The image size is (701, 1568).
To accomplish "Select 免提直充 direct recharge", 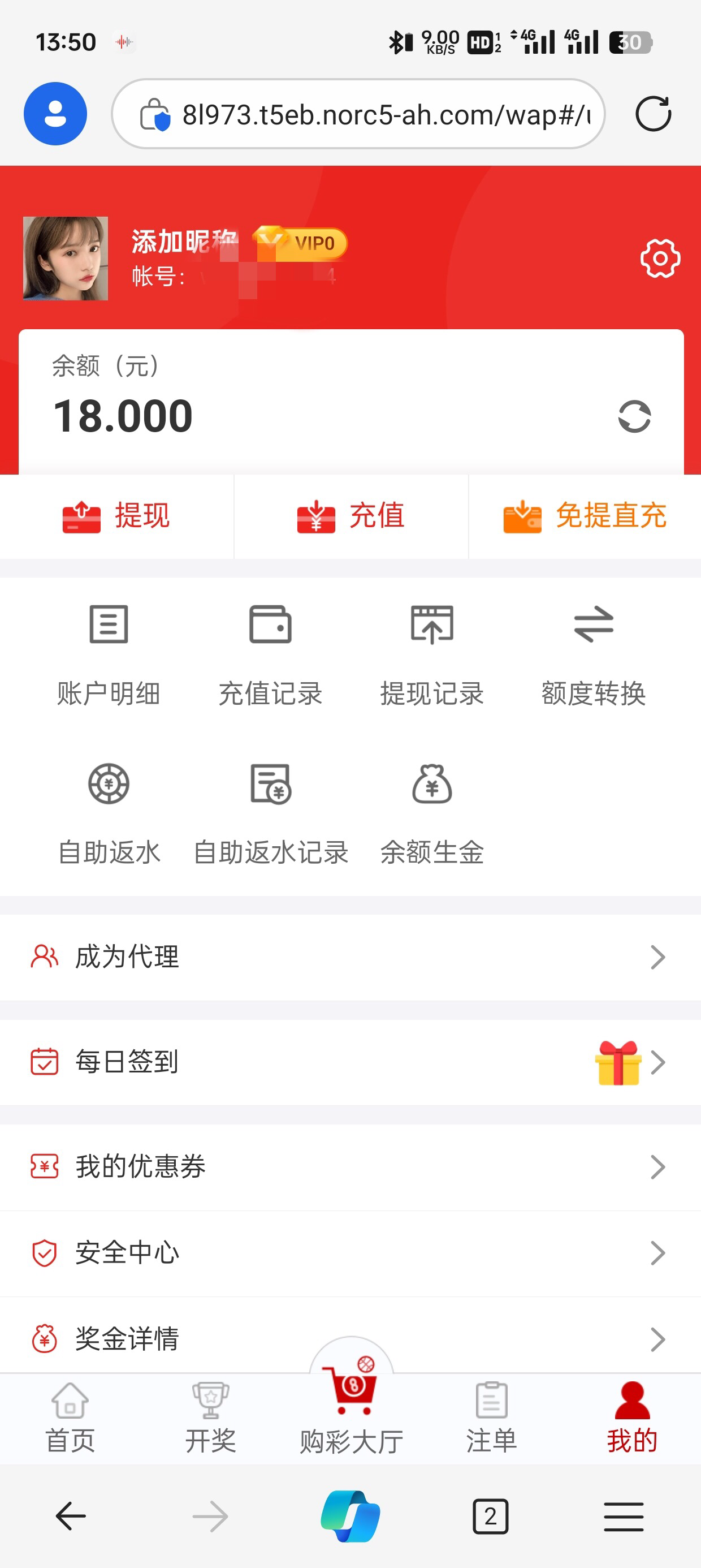I will (x=585, y=516).
